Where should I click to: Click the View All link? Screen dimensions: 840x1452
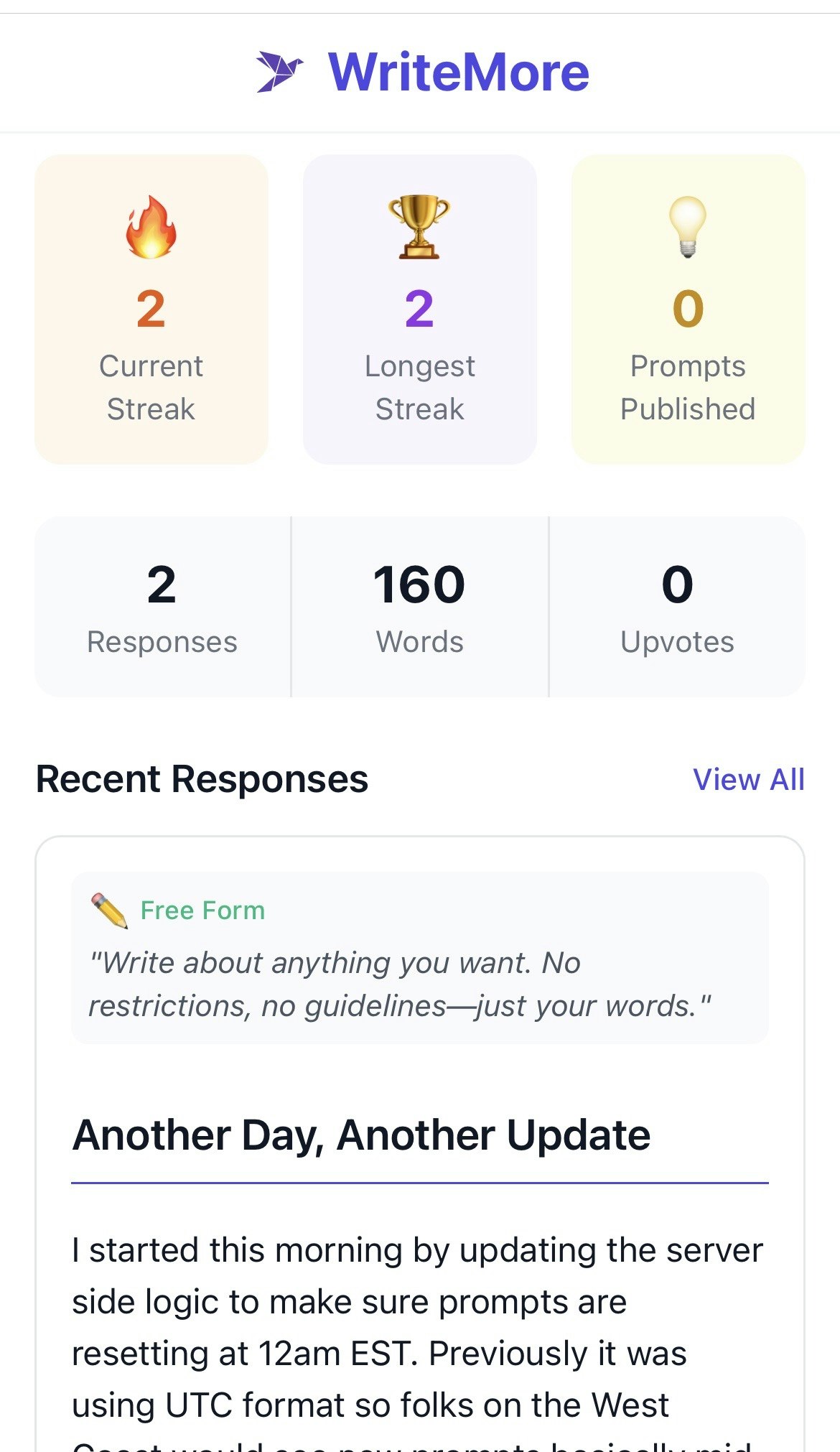point(747,778)
